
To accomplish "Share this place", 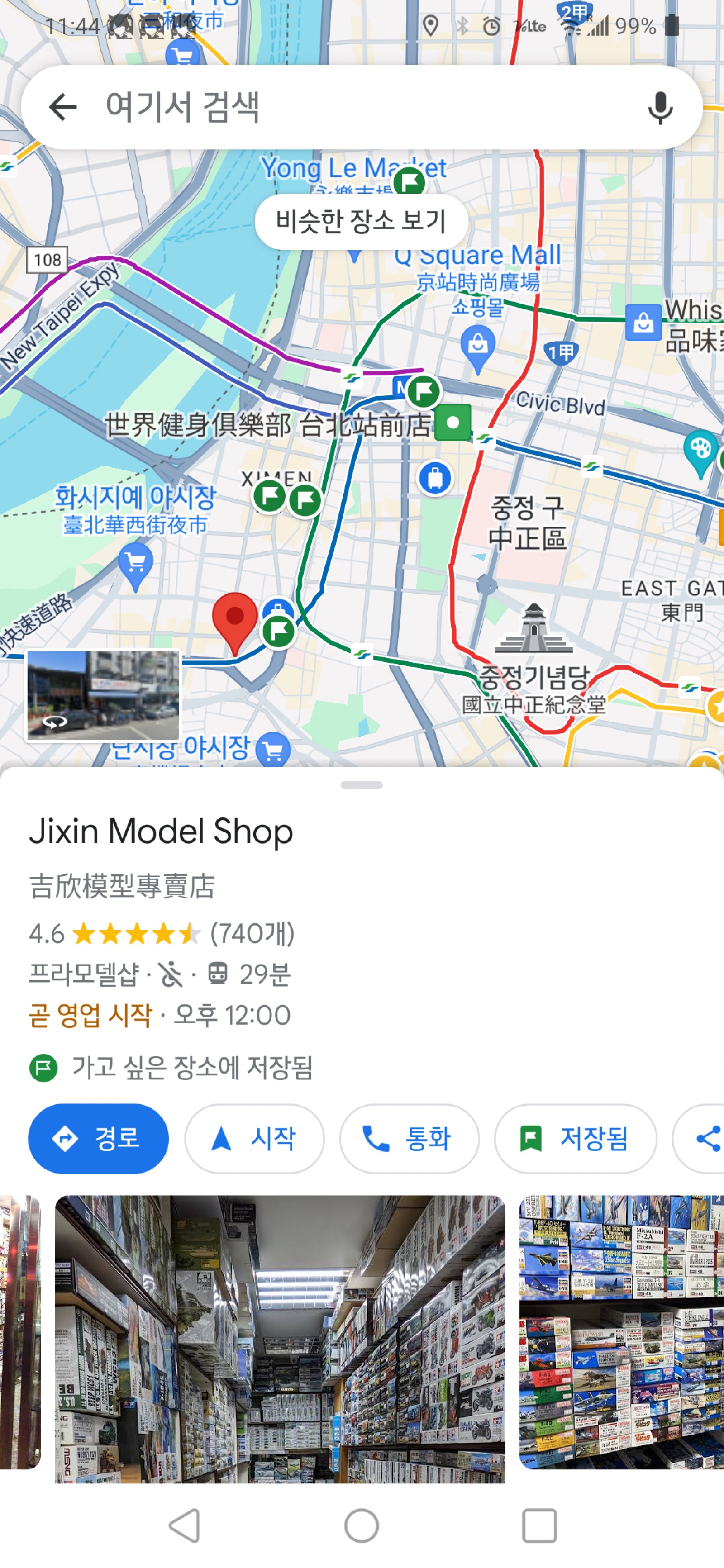I will point(706,1138).
